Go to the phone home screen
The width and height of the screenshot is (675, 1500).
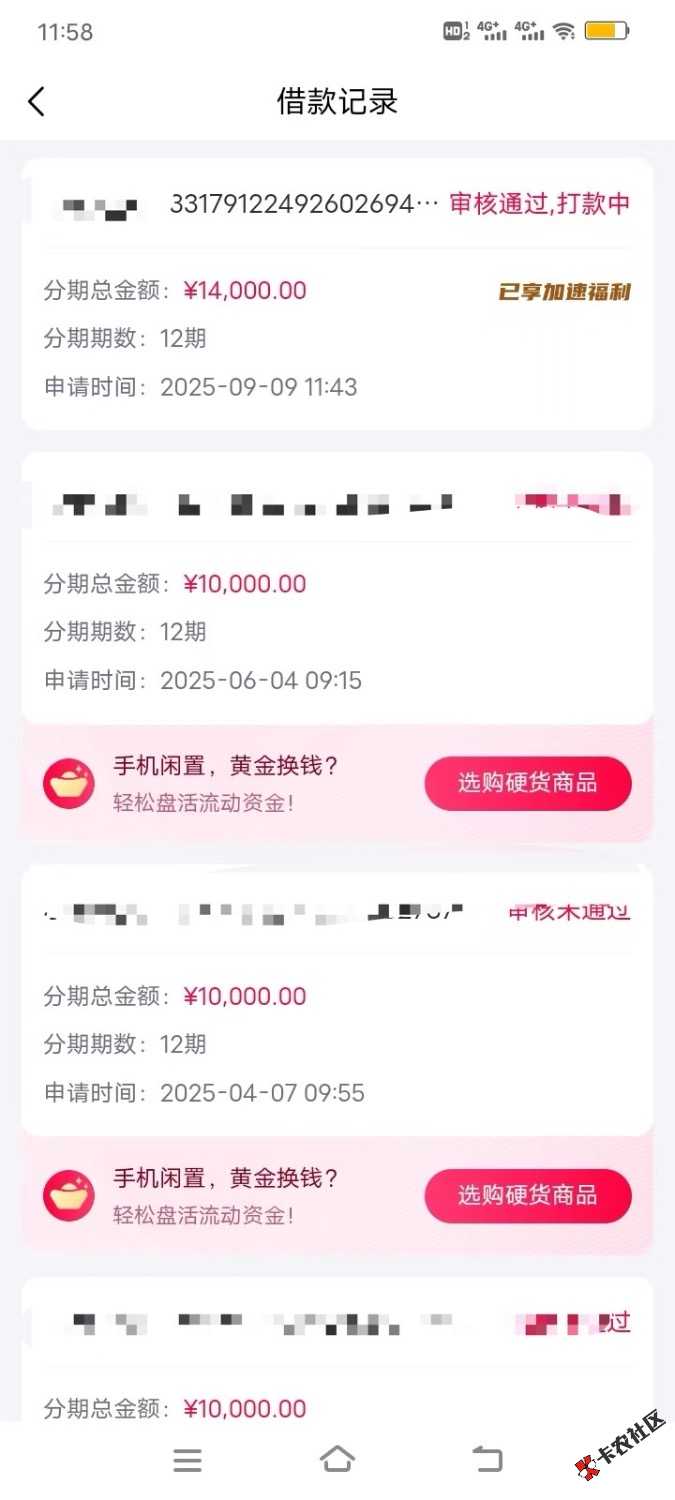(x=337, y=1460)
